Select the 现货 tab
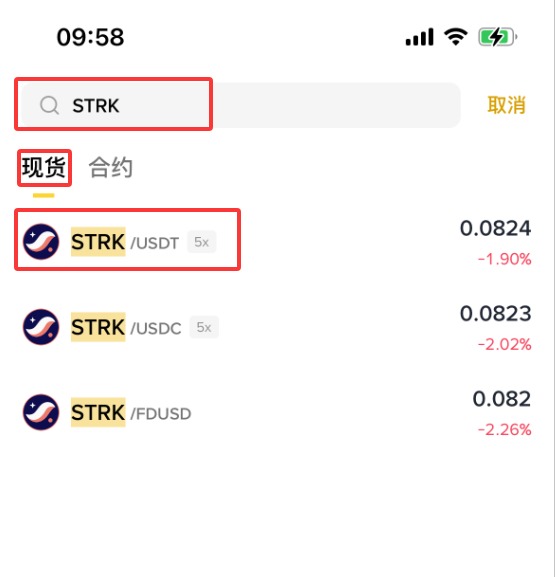Image resolution: width=555 pixels, height=577 pixels. [x=44, y=167]
